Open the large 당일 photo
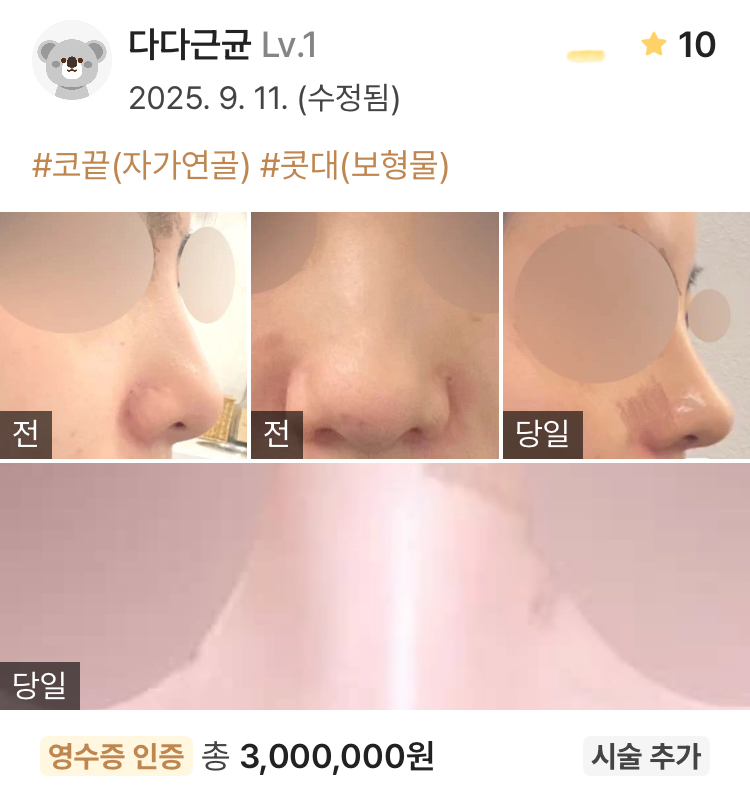This screenshot has width=750, height=795. tap(375, 586)
